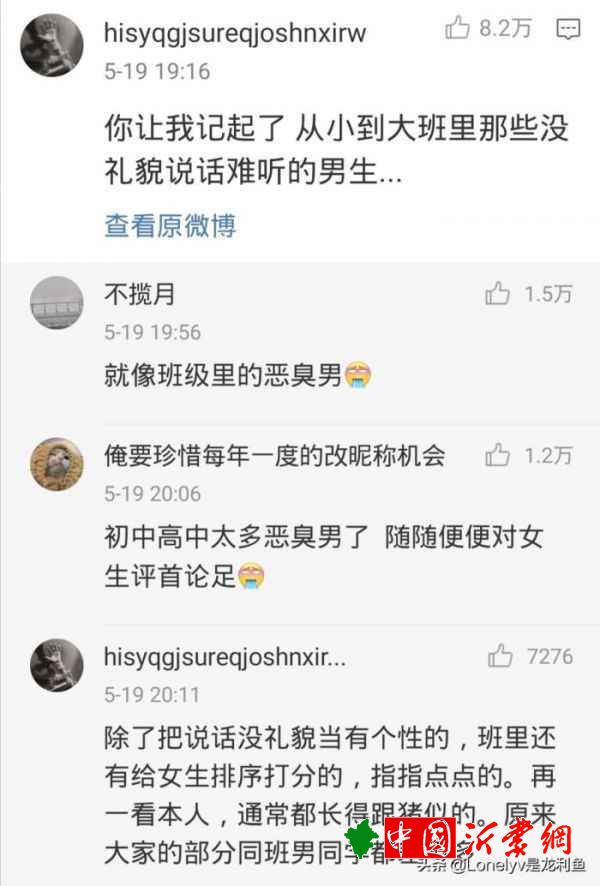This screenshot has height=886, width=600.
Task: Like the comment with 7276 likes
Action: tap(500, 656)
